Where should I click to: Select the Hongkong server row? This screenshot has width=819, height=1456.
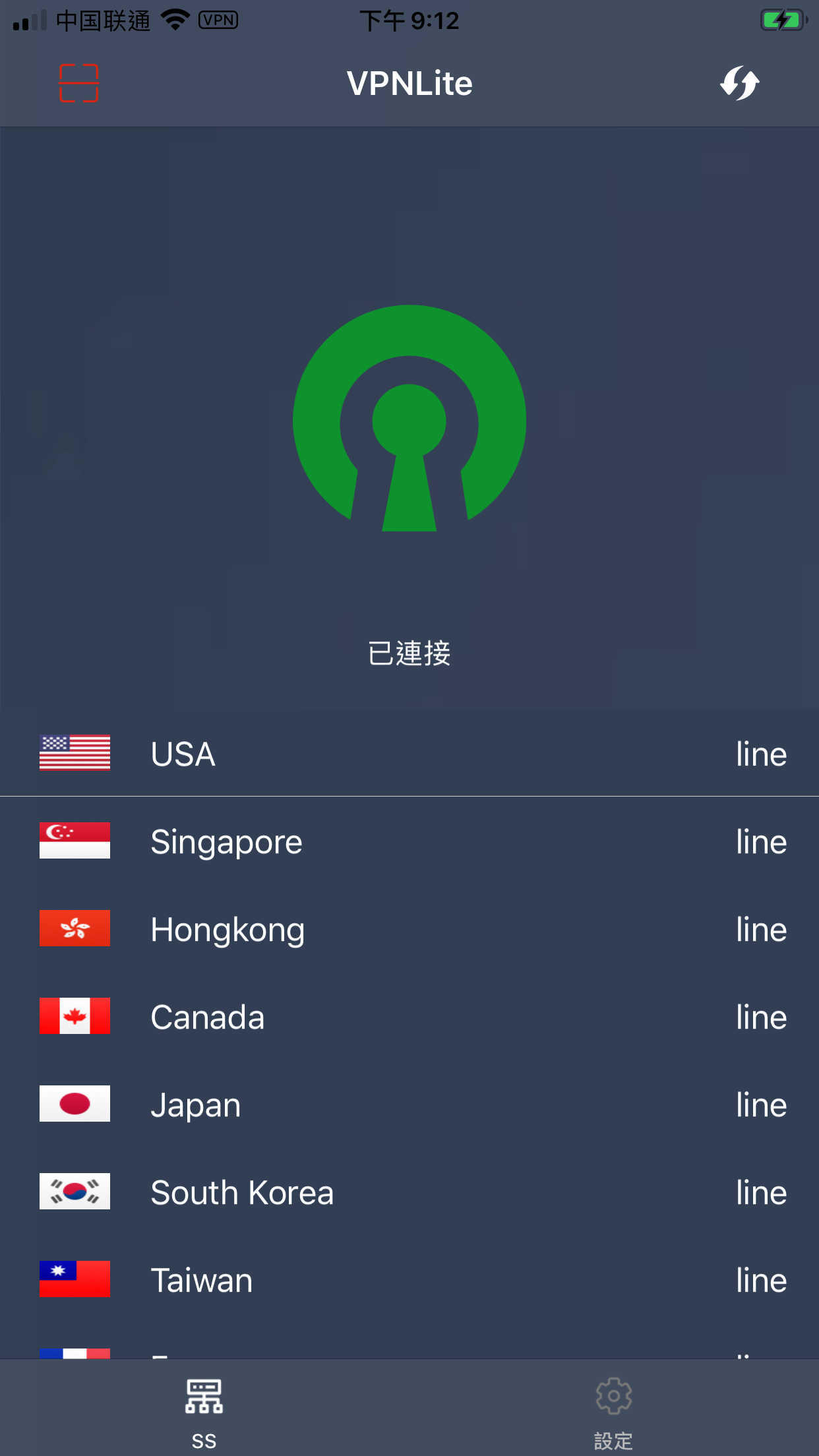[409, 928]
